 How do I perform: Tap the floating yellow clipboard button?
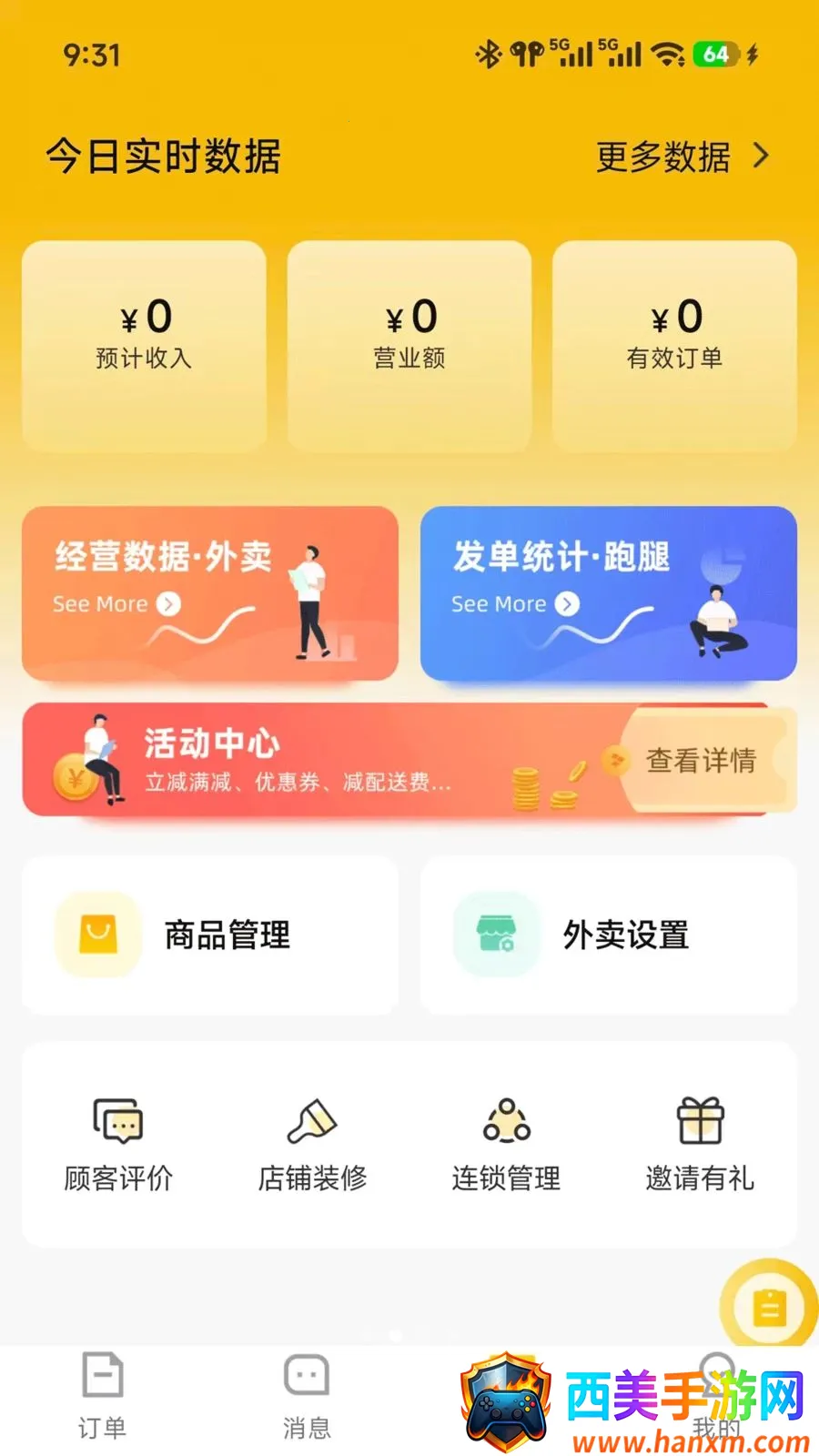point(770,1307)
